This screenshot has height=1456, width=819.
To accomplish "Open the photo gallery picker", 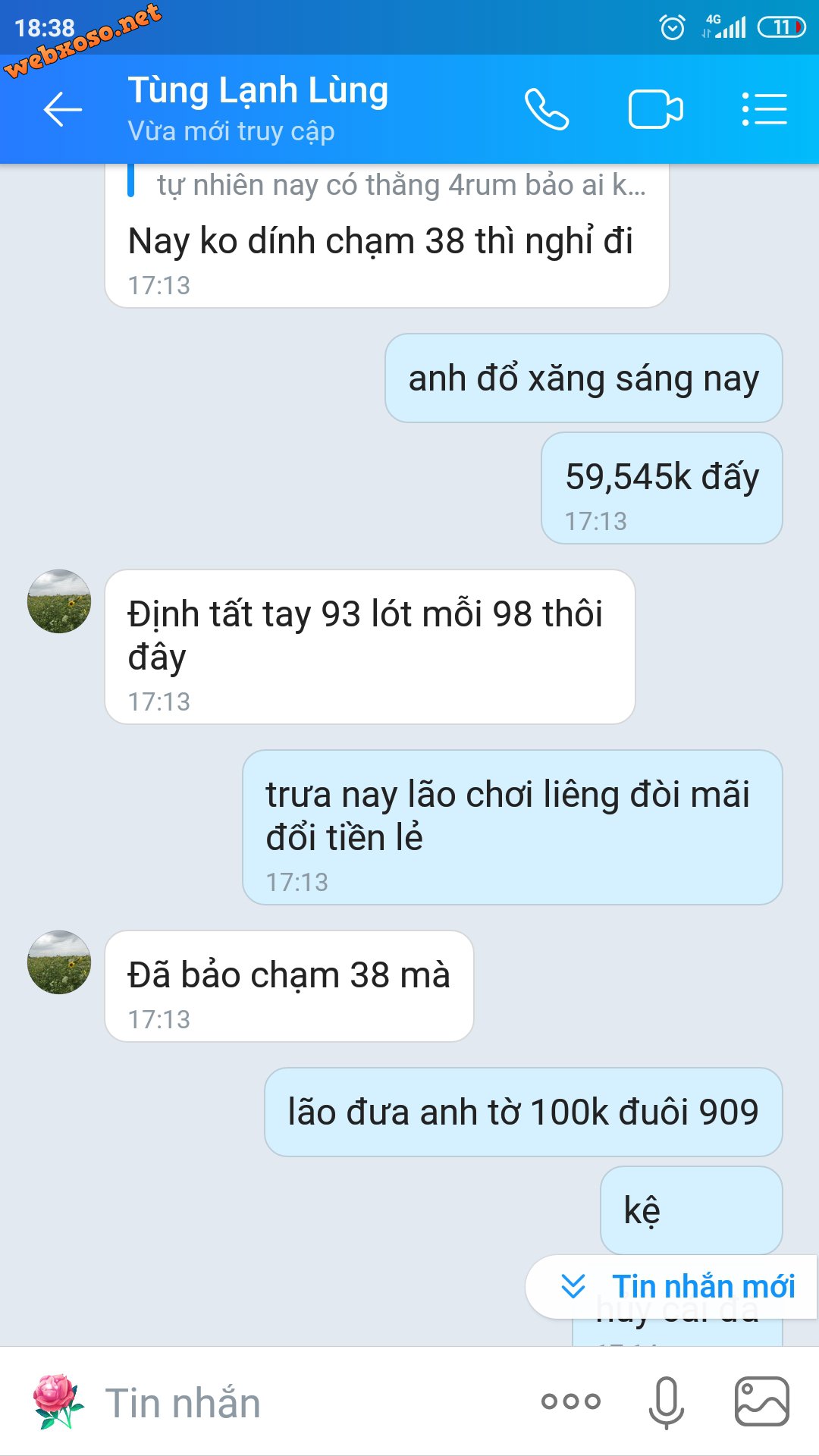I will pyautogui.click(x=761, y=1402).
